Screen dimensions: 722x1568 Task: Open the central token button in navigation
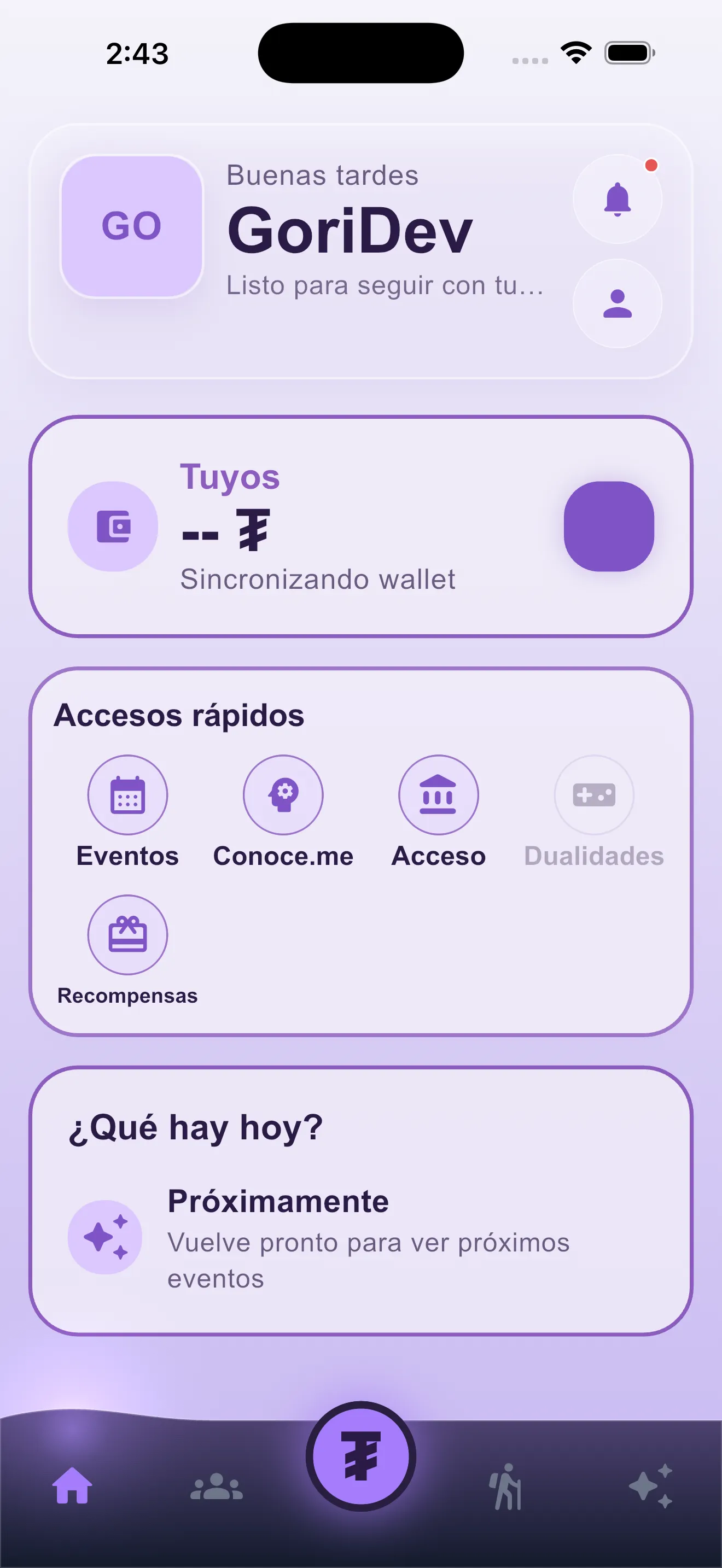361,1455
